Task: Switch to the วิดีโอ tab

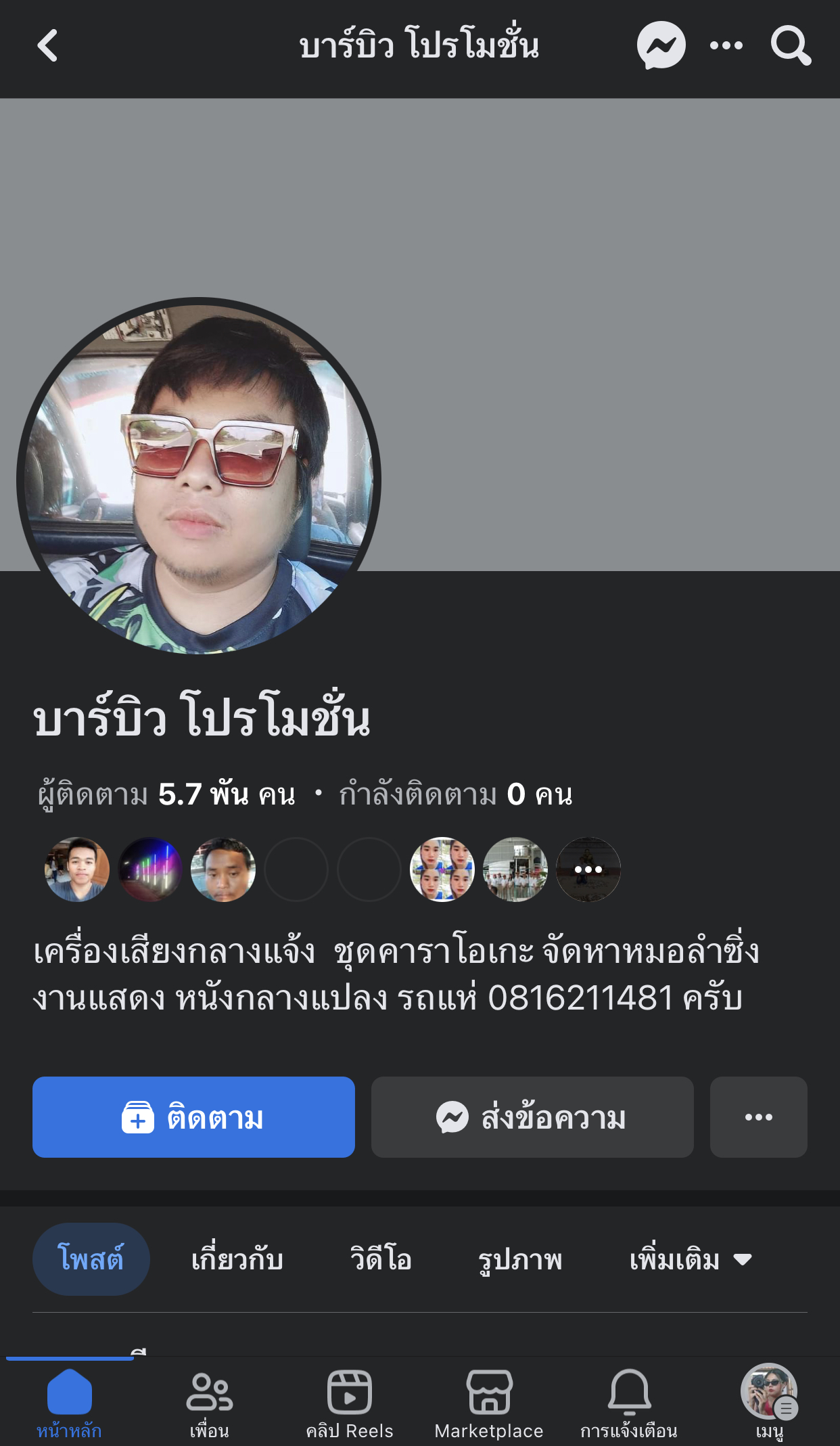Action: click(x=381, y=1259)
